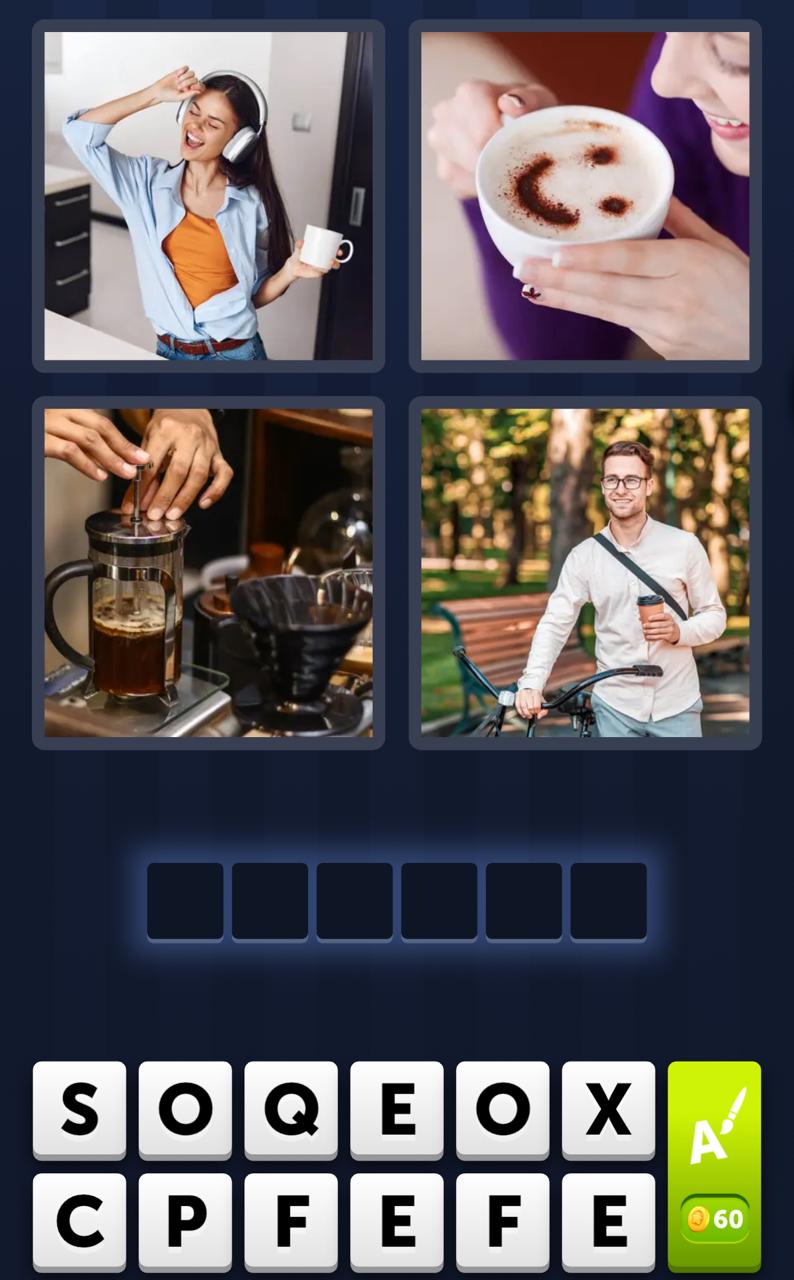Viewport: 794px width, 1280px height.
Task: Select the first empty answer box
Action: (185, 900)
